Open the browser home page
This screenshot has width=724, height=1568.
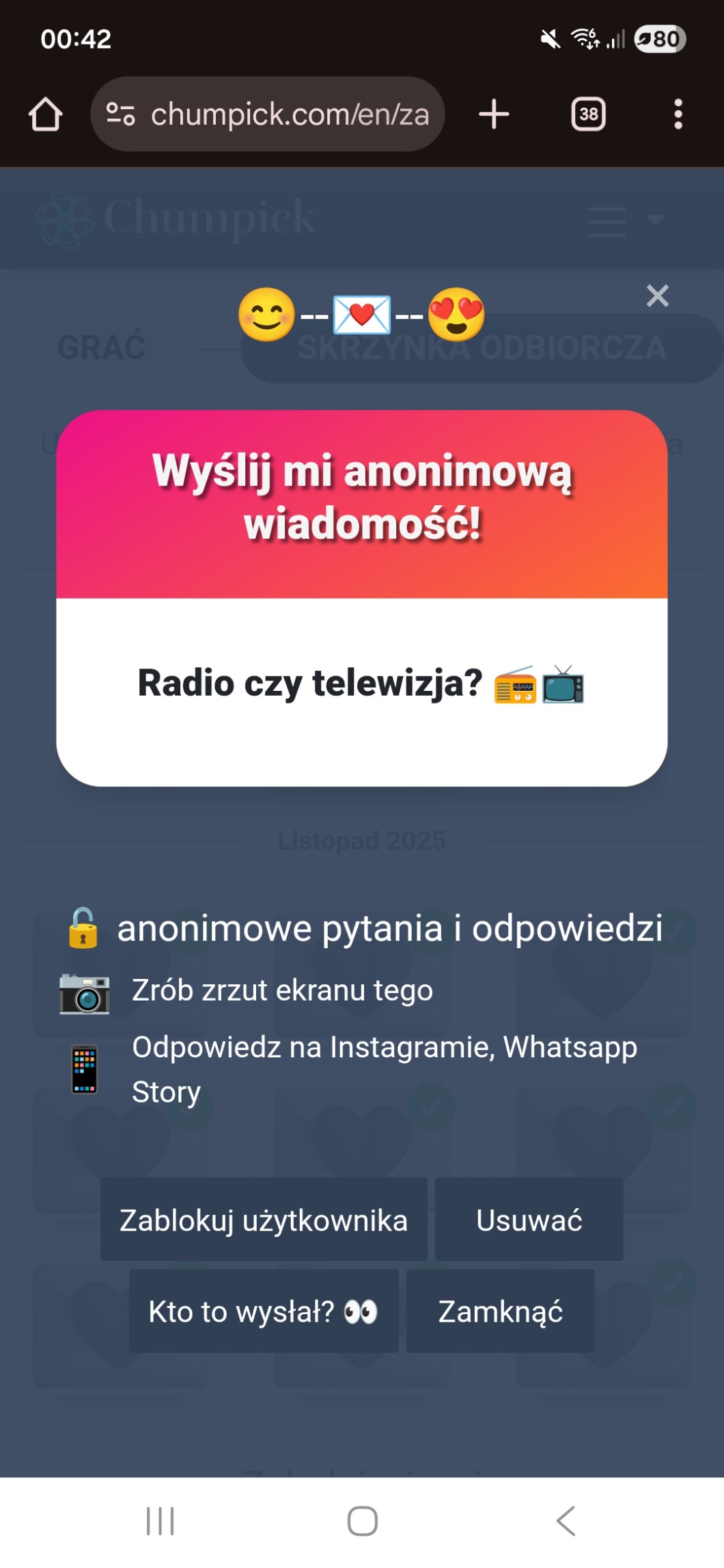point(46,114)
